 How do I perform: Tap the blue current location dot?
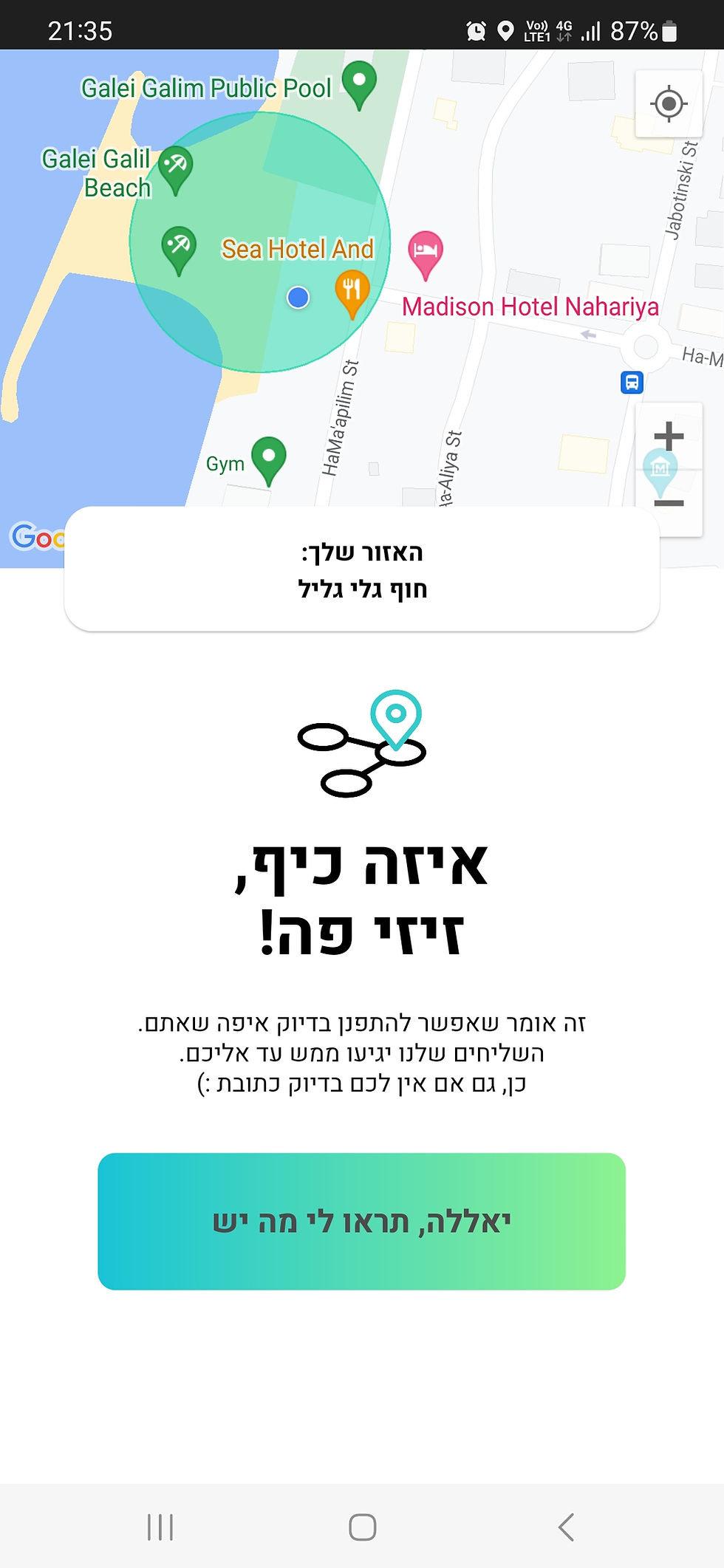point(298,298)
